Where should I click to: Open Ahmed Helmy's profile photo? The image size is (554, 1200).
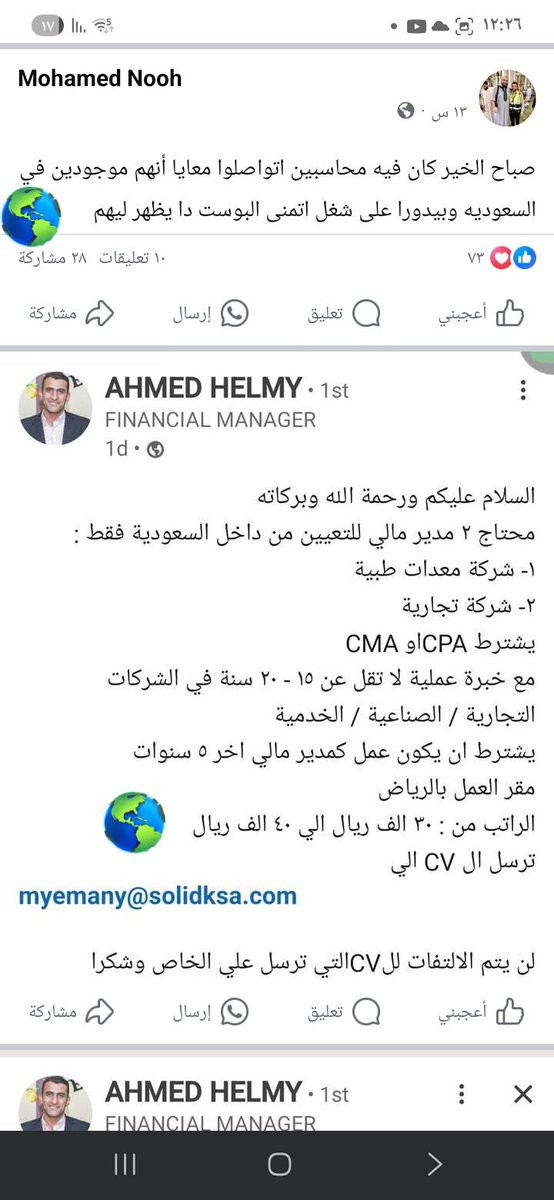[x=54, y=408]
